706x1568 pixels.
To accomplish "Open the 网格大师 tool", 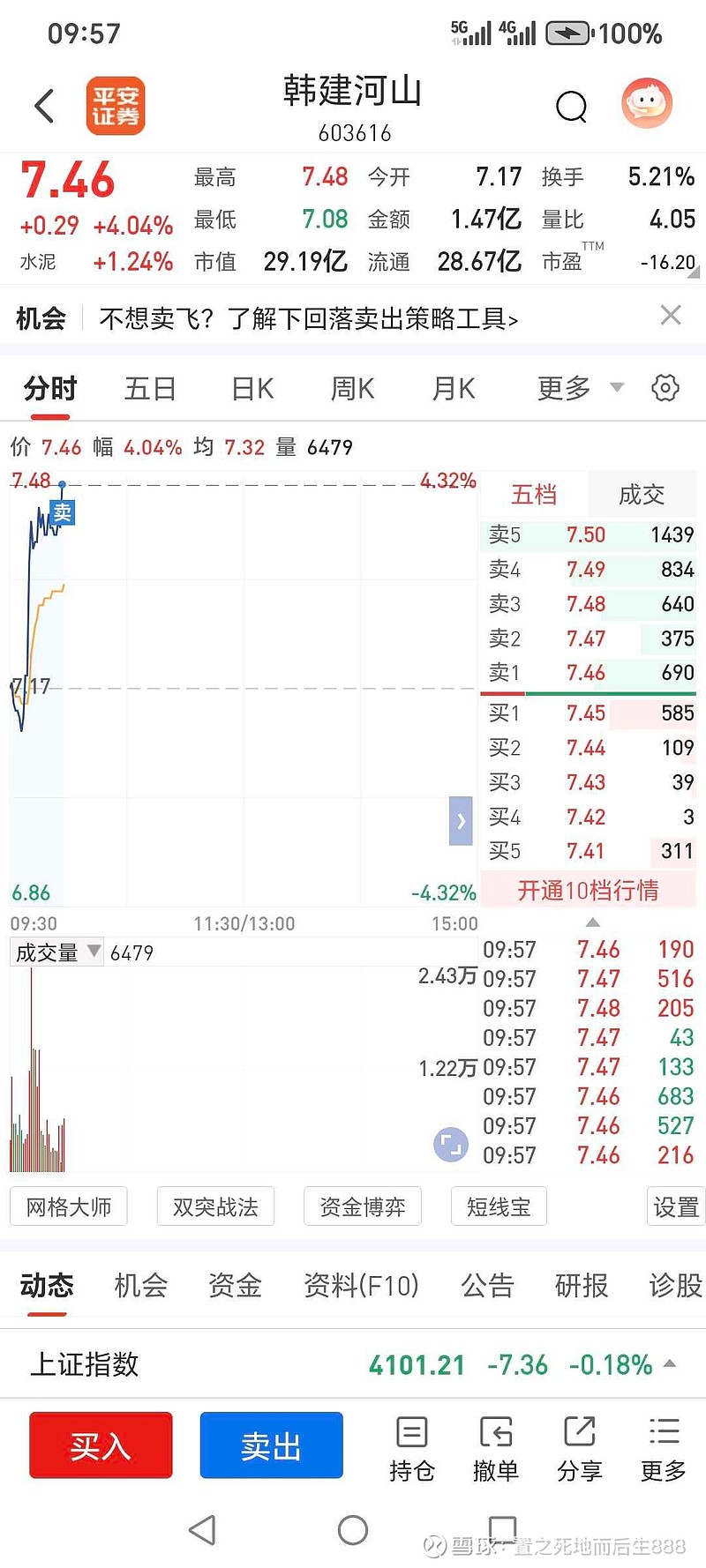I will [69, 1206].
